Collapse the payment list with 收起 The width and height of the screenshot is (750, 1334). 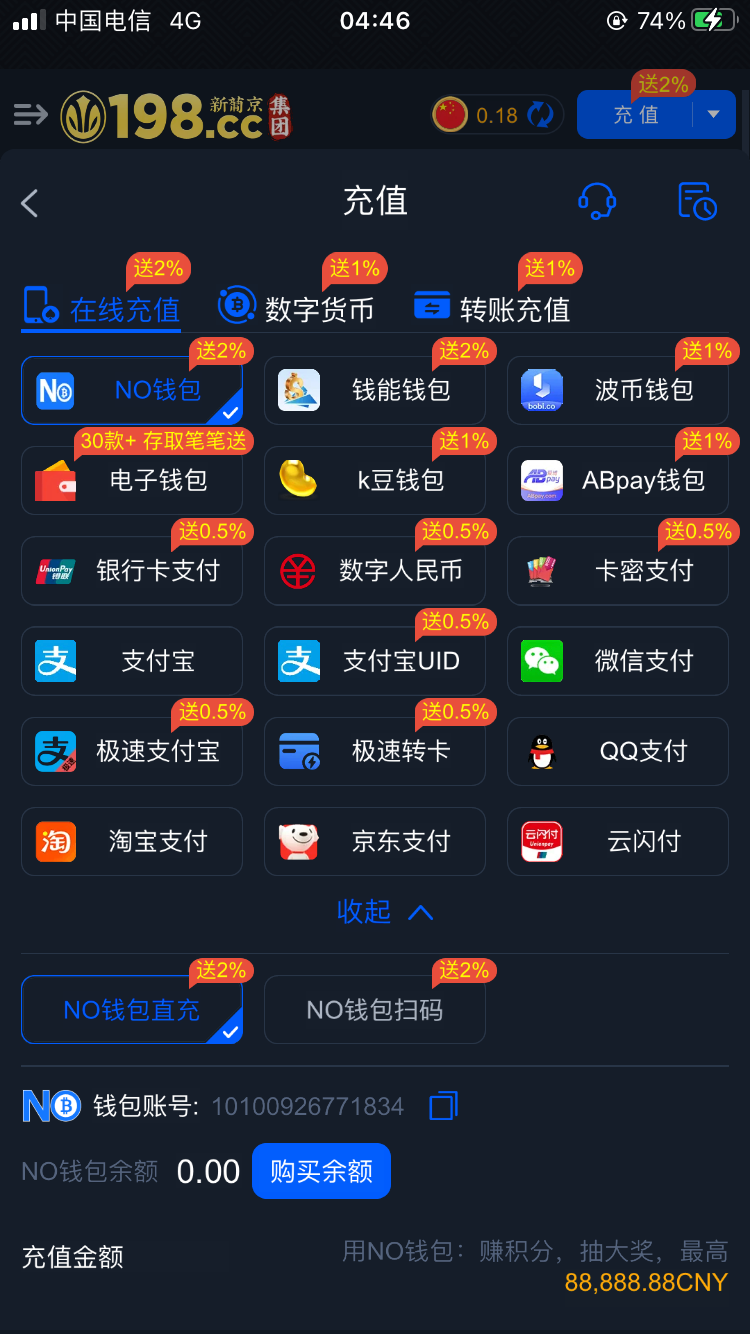384,911
